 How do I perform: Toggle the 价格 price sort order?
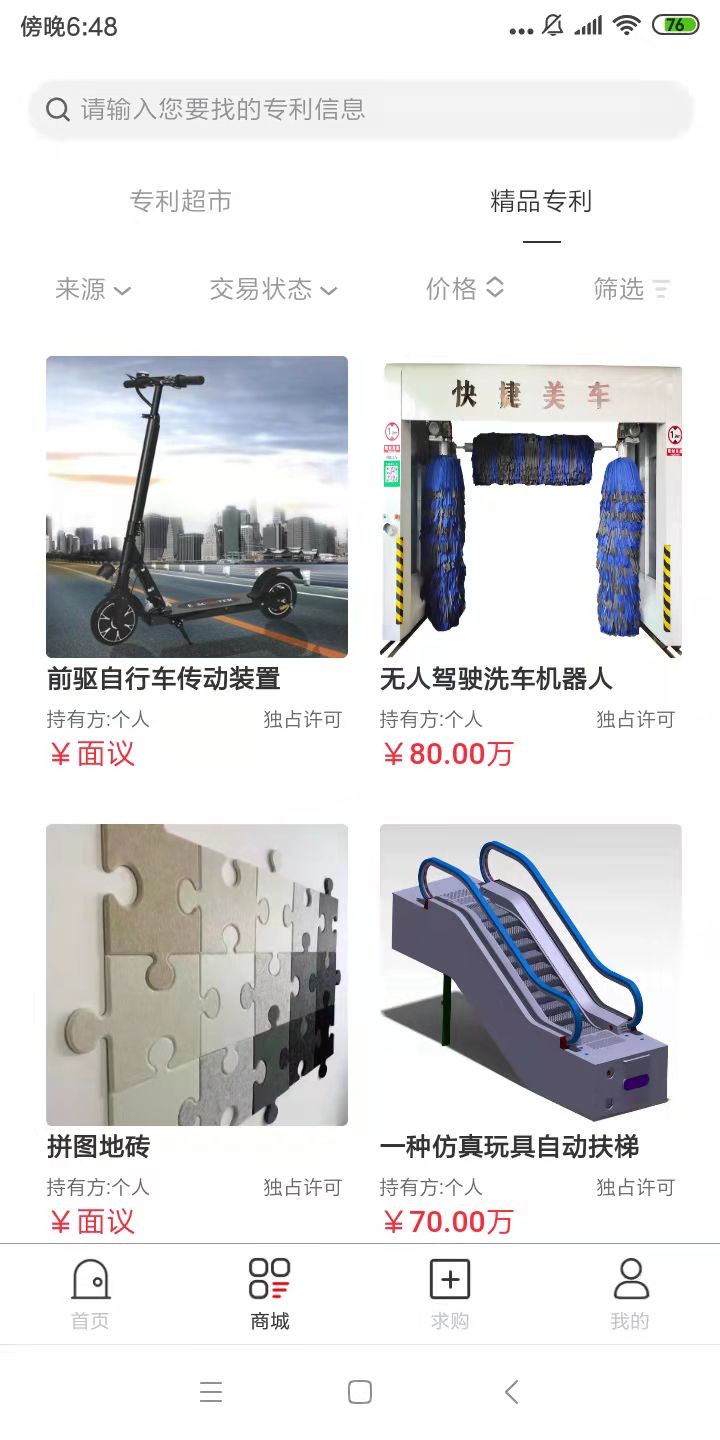click(x=464, y=290)
